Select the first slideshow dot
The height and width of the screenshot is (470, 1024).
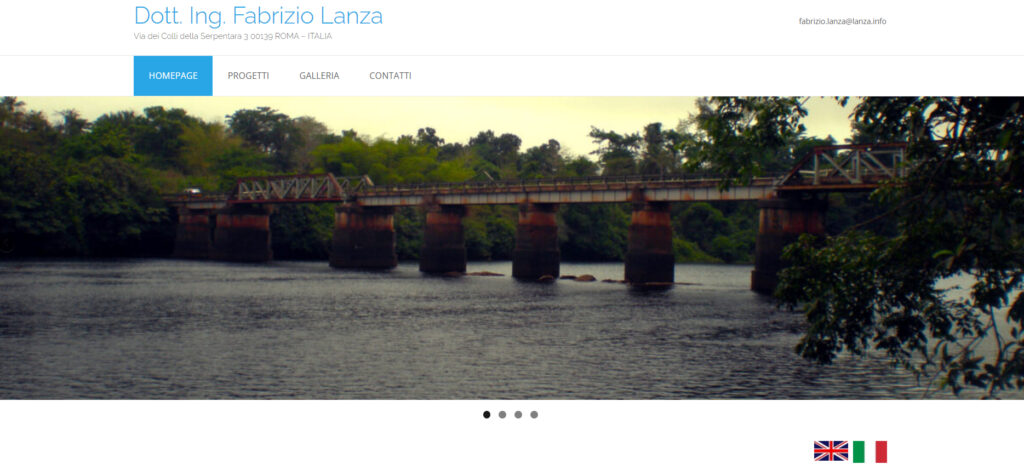[487, 414]
